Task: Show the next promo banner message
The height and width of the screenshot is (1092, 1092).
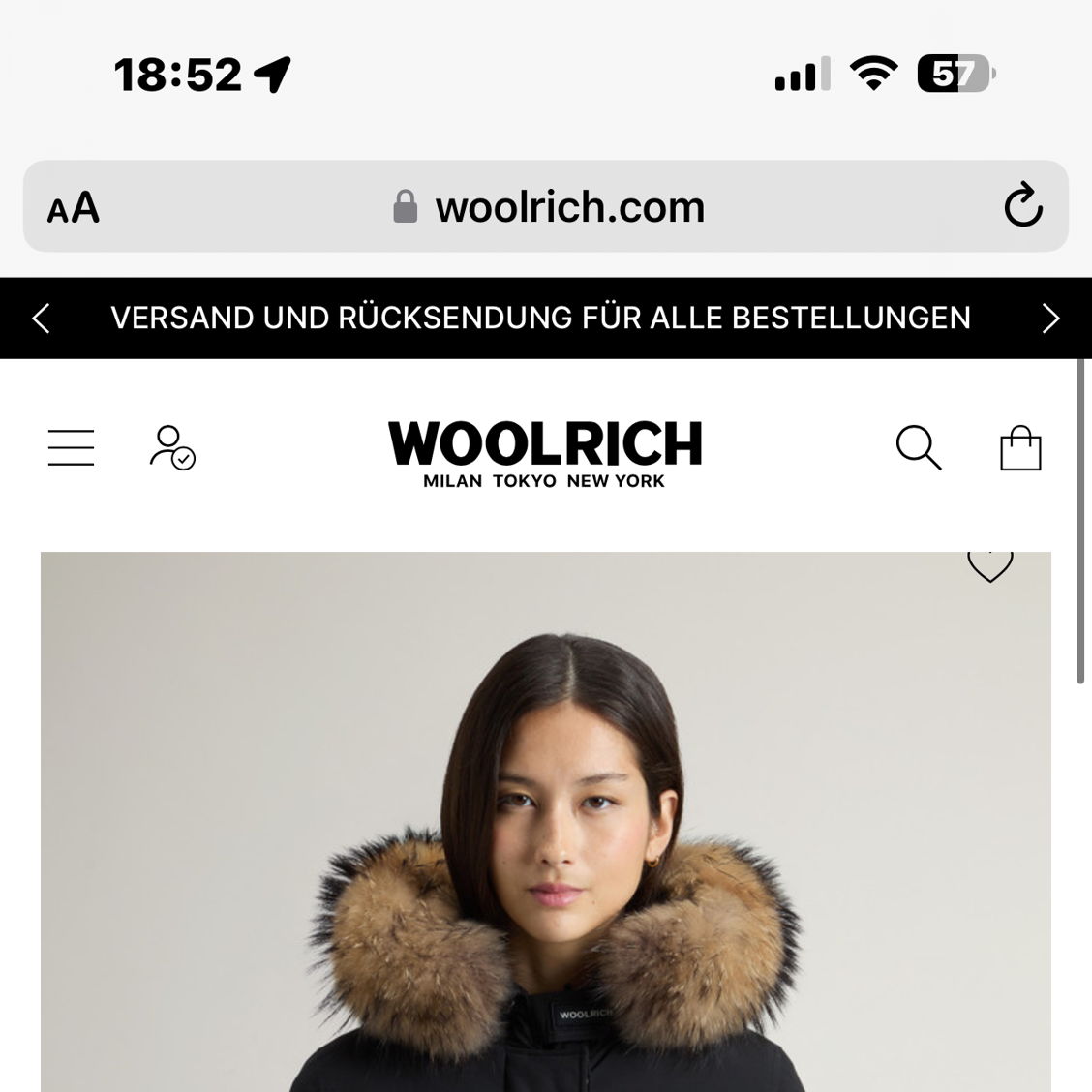Action: point(1050,318)
